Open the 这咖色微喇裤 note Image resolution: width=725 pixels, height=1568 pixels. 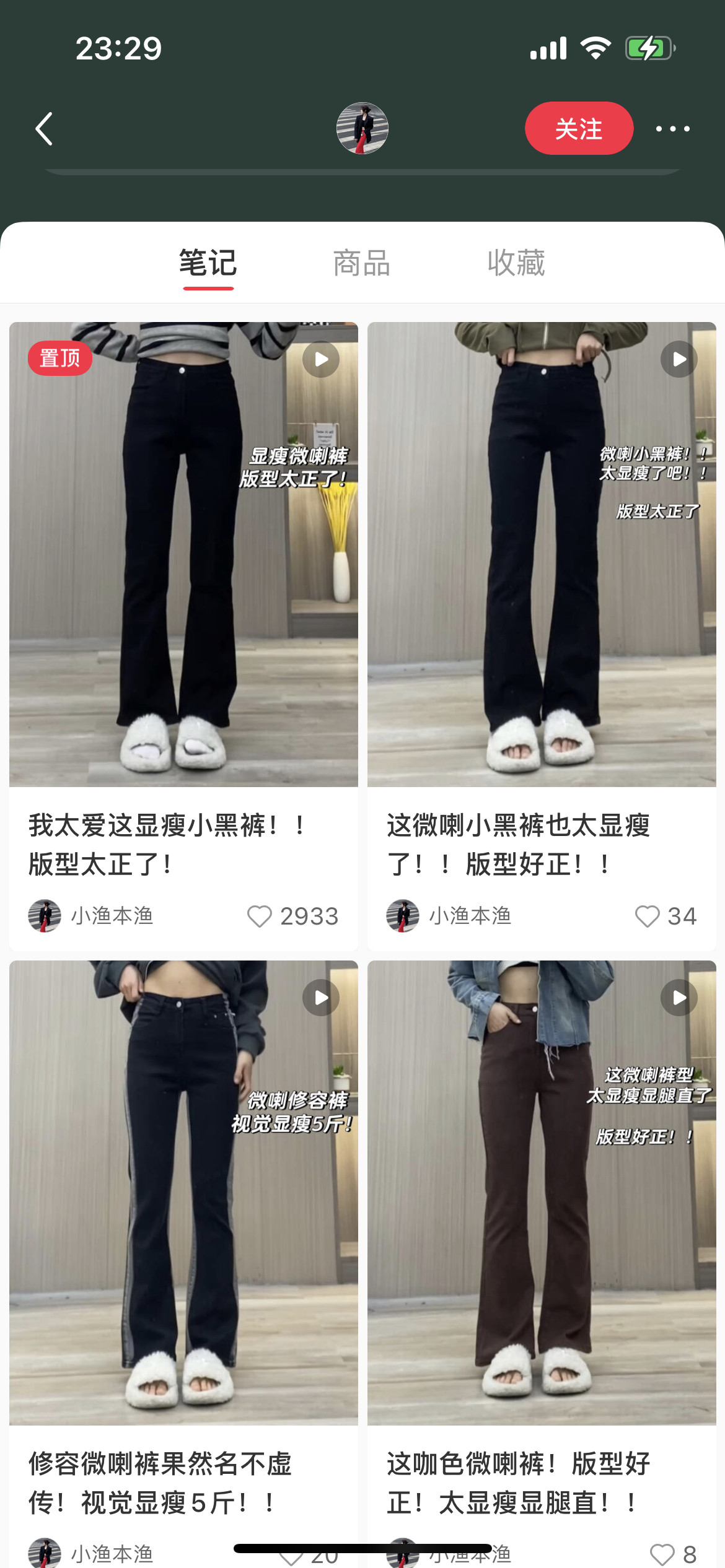pos(542,1192)
